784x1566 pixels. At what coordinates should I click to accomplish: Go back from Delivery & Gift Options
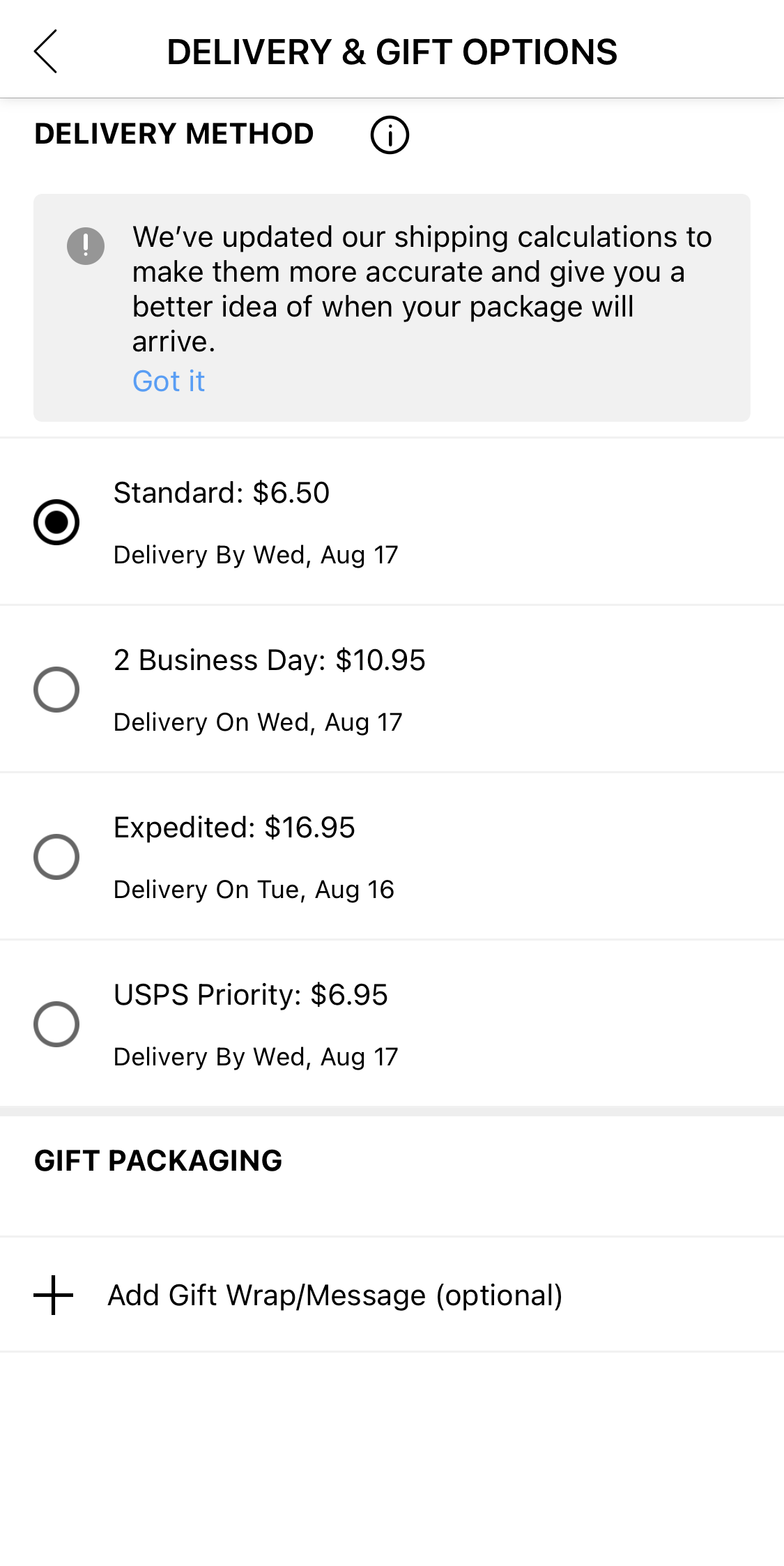click(x=45, y=51)
